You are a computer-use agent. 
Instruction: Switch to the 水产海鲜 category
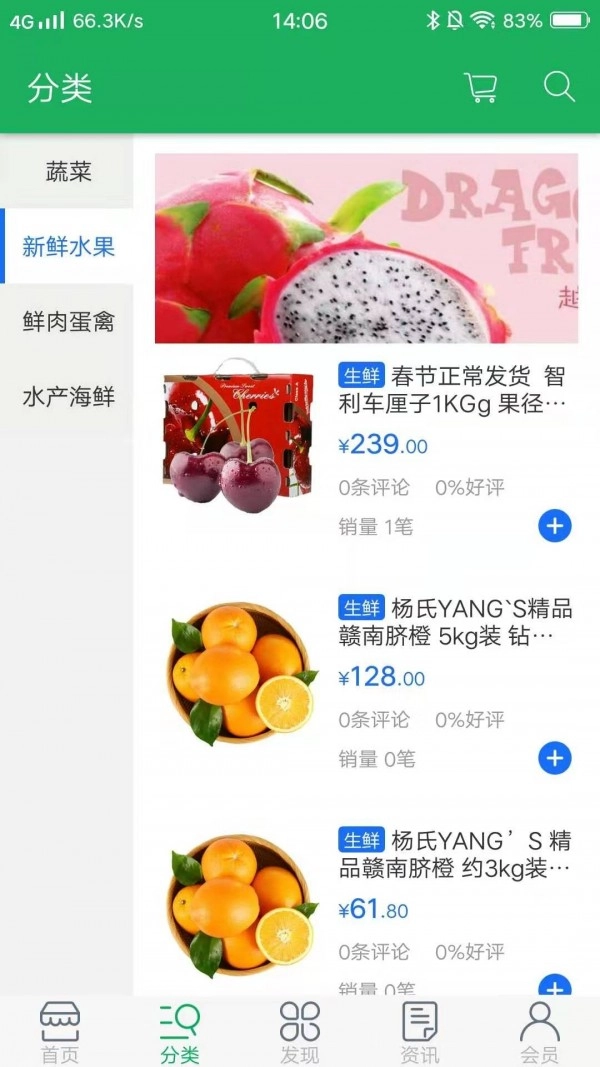pyautogui.click(x=68, y=397)
